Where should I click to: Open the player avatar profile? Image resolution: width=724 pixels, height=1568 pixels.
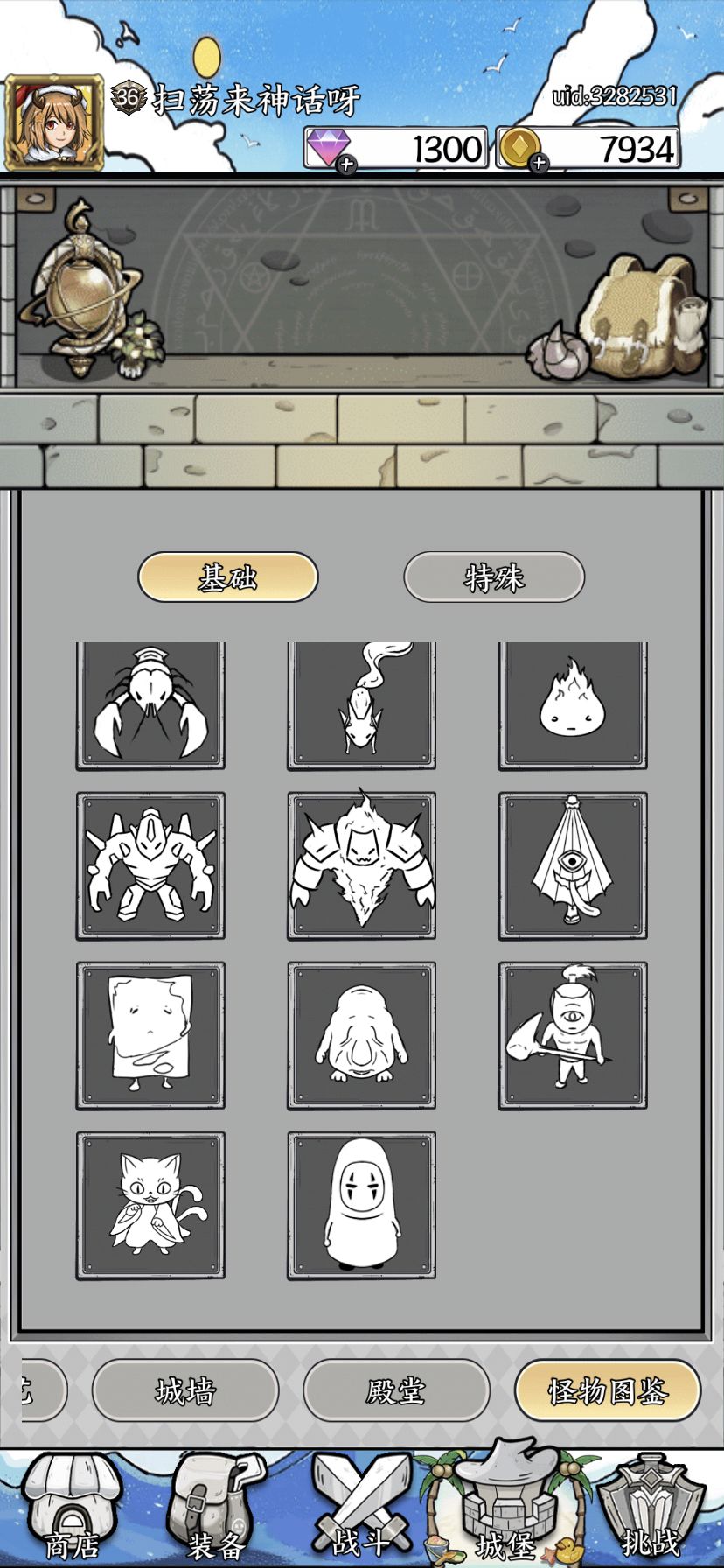[x=55, y=124]
